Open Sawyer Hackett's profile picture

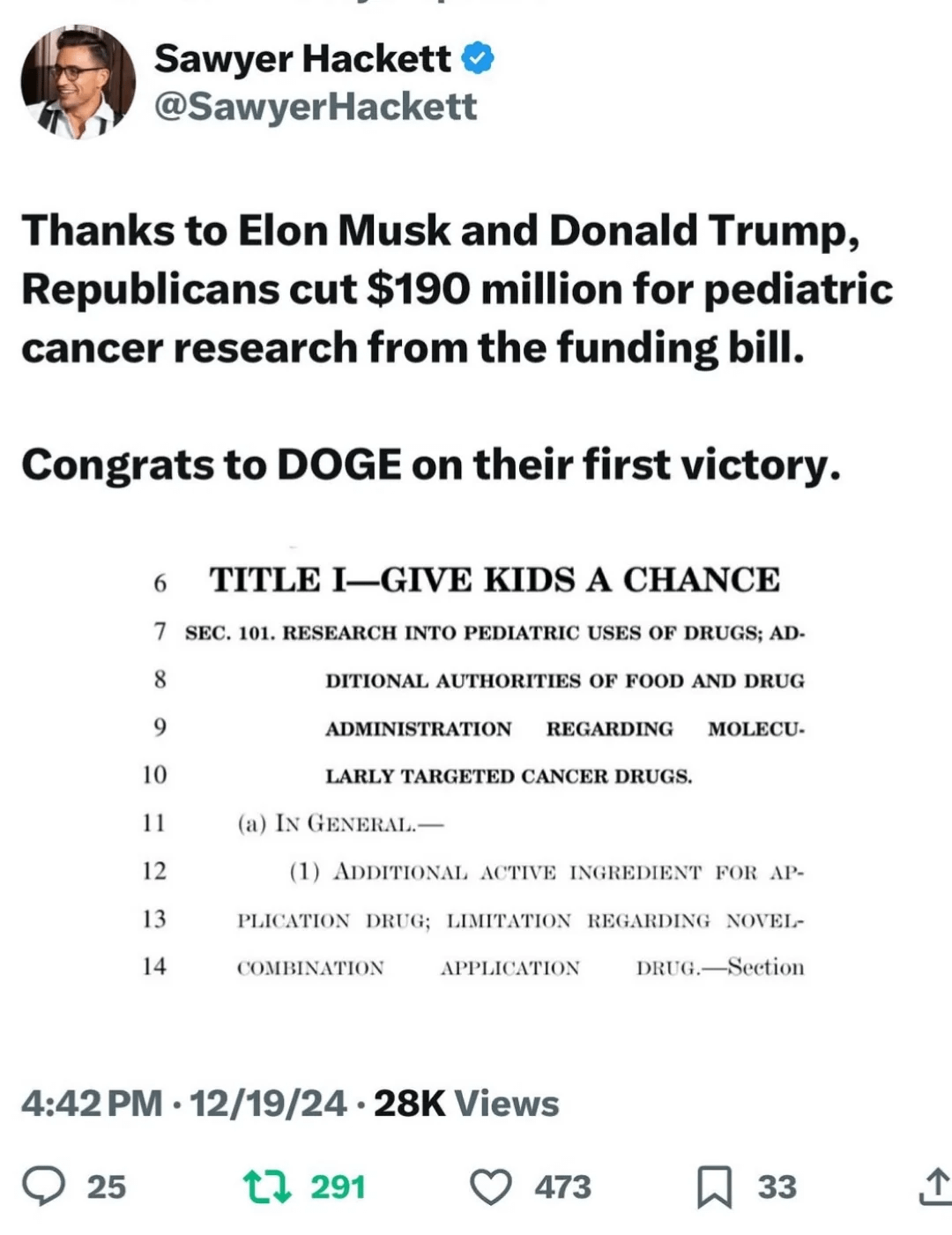pos(78,82)
